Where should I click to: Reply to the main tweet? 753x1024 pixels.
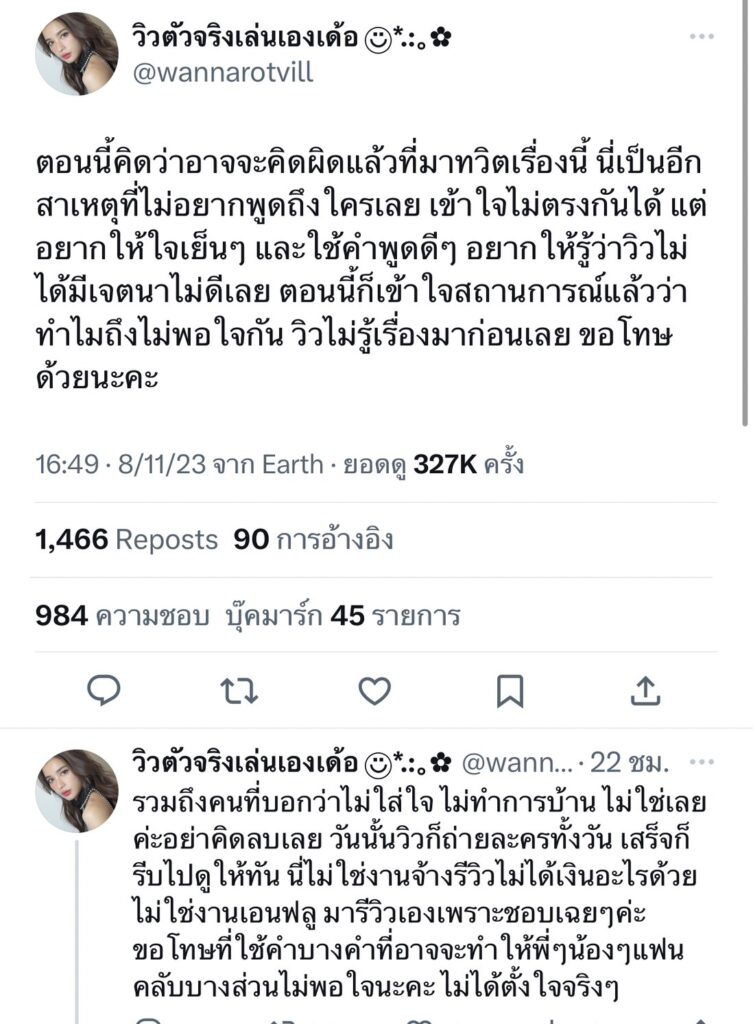point(104,690)
